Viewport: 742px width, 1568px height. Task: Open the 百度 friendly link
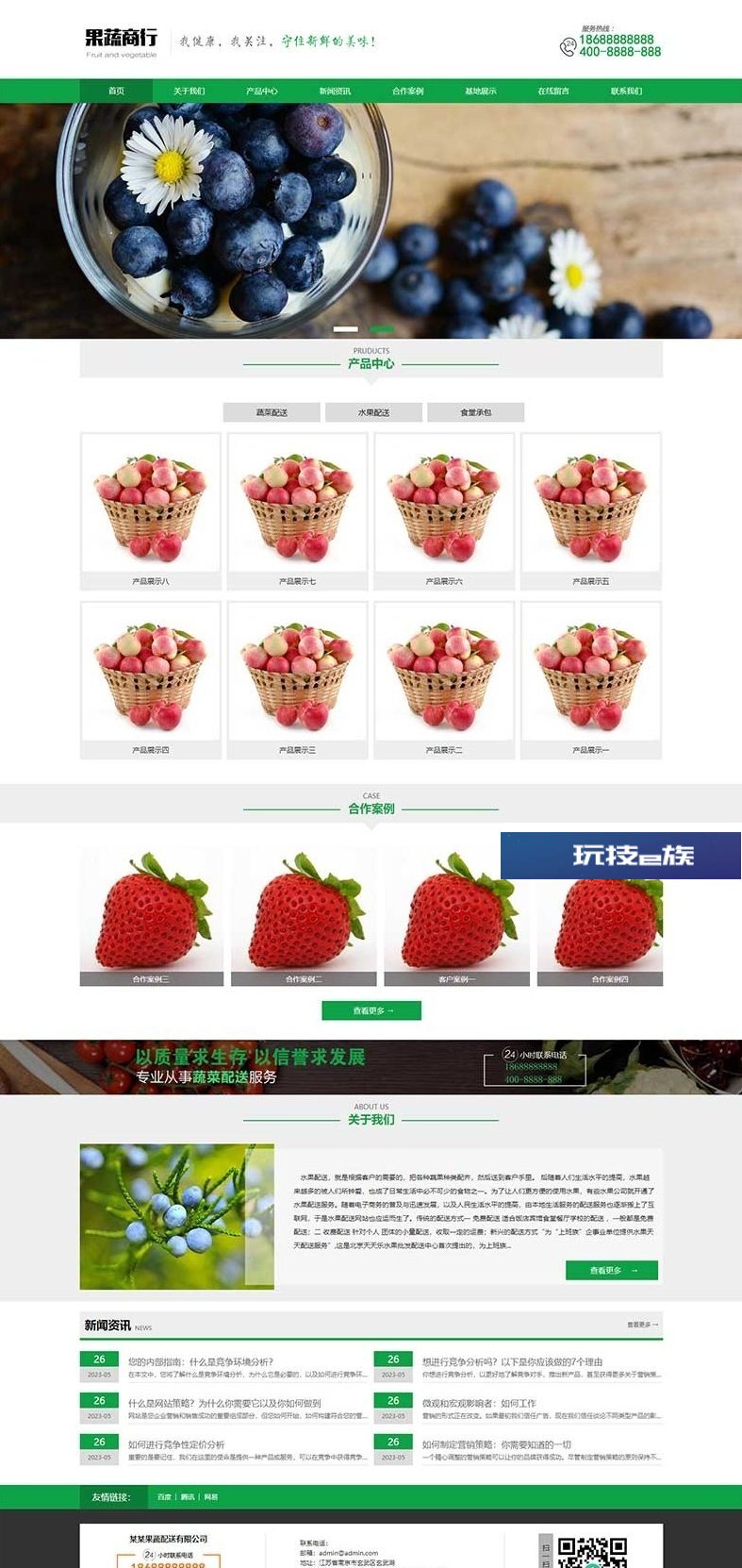[x=164, y=1497]
